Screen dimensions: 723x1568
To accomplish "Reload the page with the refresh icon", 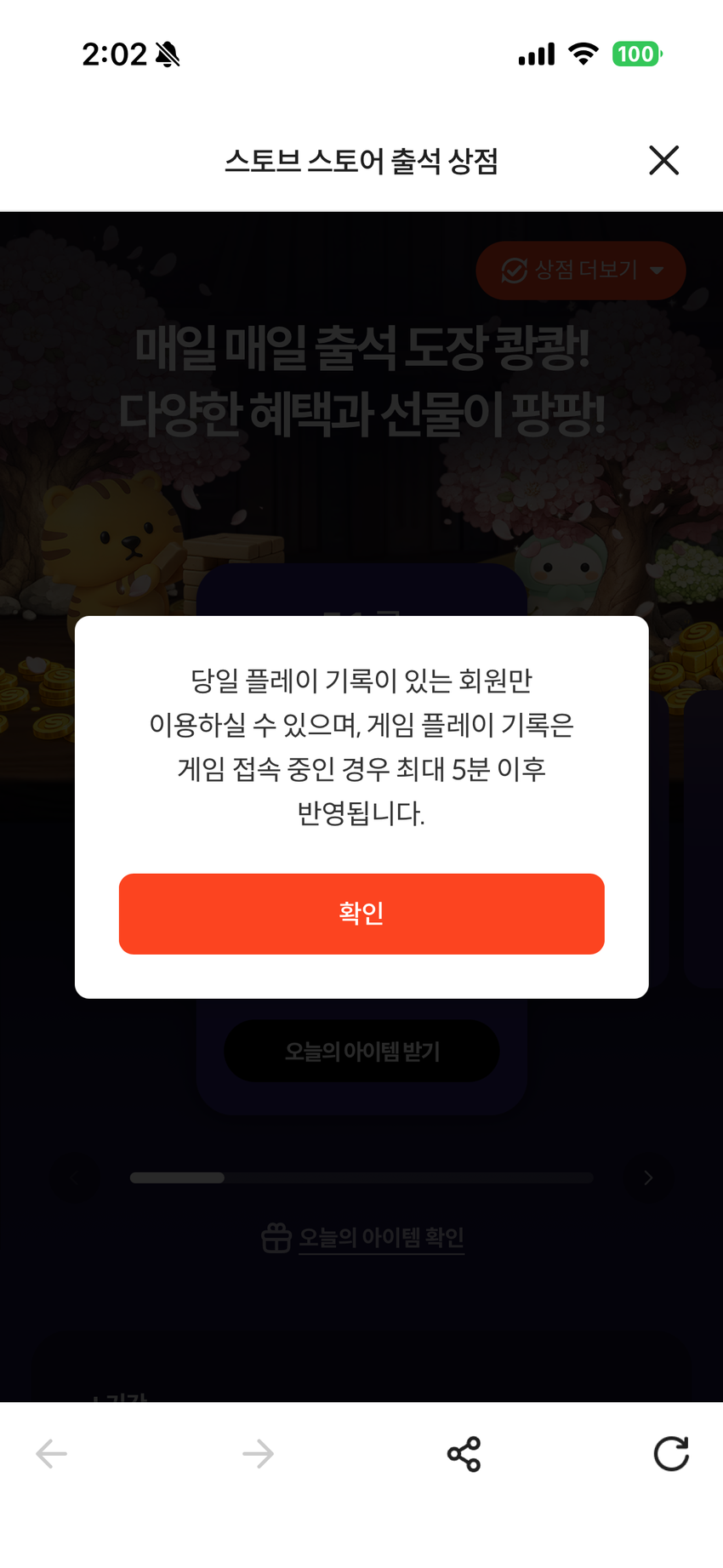I will pos(671,1454).
